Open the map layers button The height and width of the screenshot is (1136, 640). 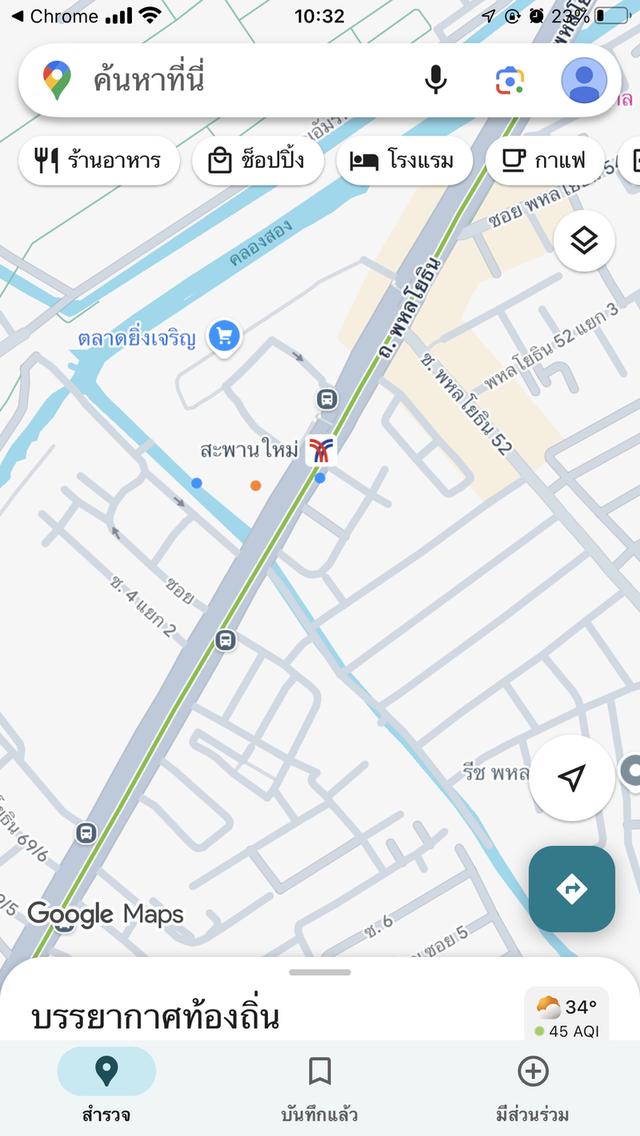[x=584, y=241]
